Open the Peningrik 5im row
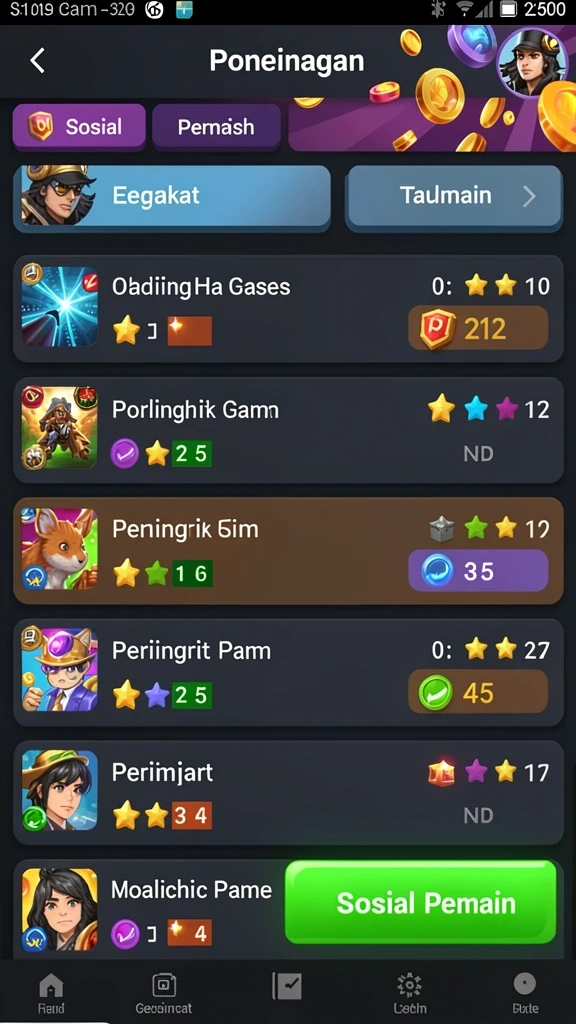576x1024 pixels. pos(288,551)
